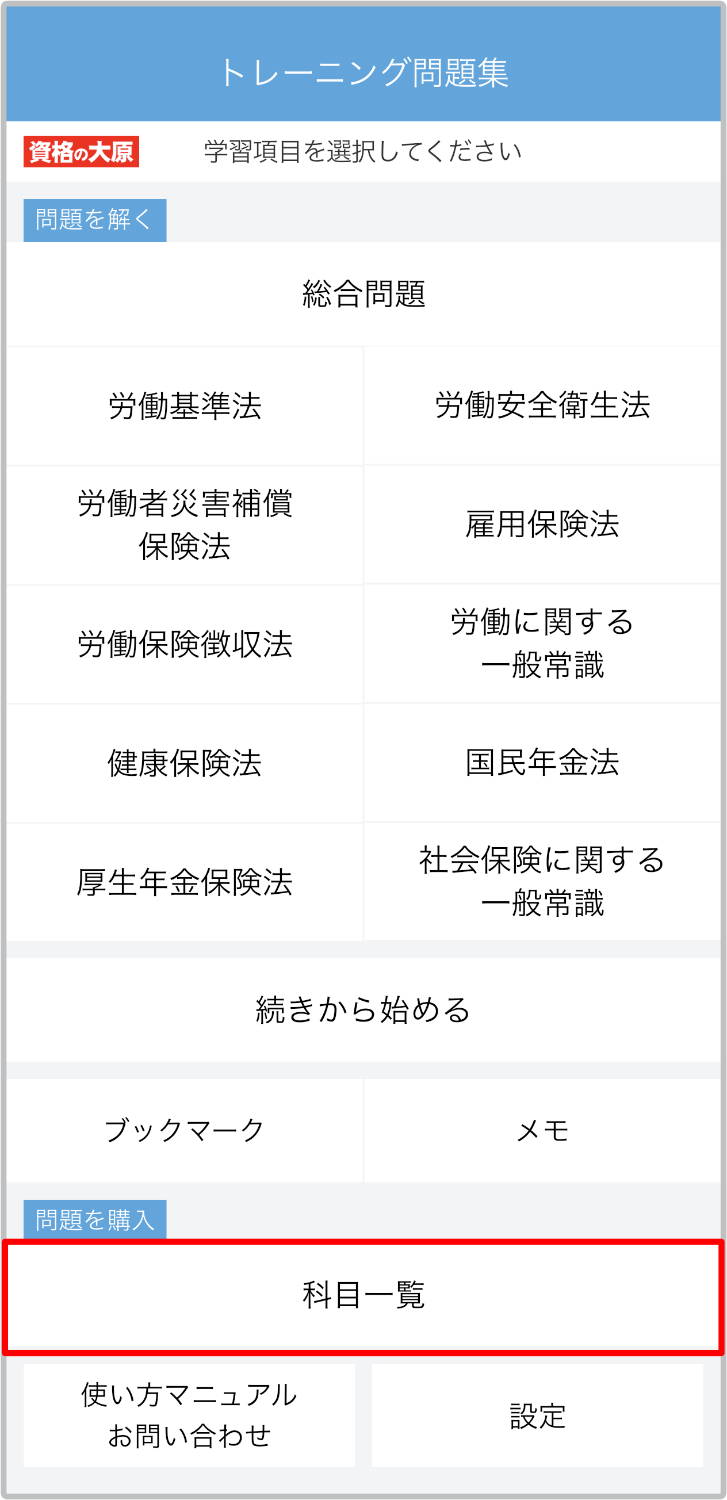Image resolution: width=727 pixels, height=1500 pixels.
Task: Open 労働者災害補償保険法 questions
Action: [185, 525]
